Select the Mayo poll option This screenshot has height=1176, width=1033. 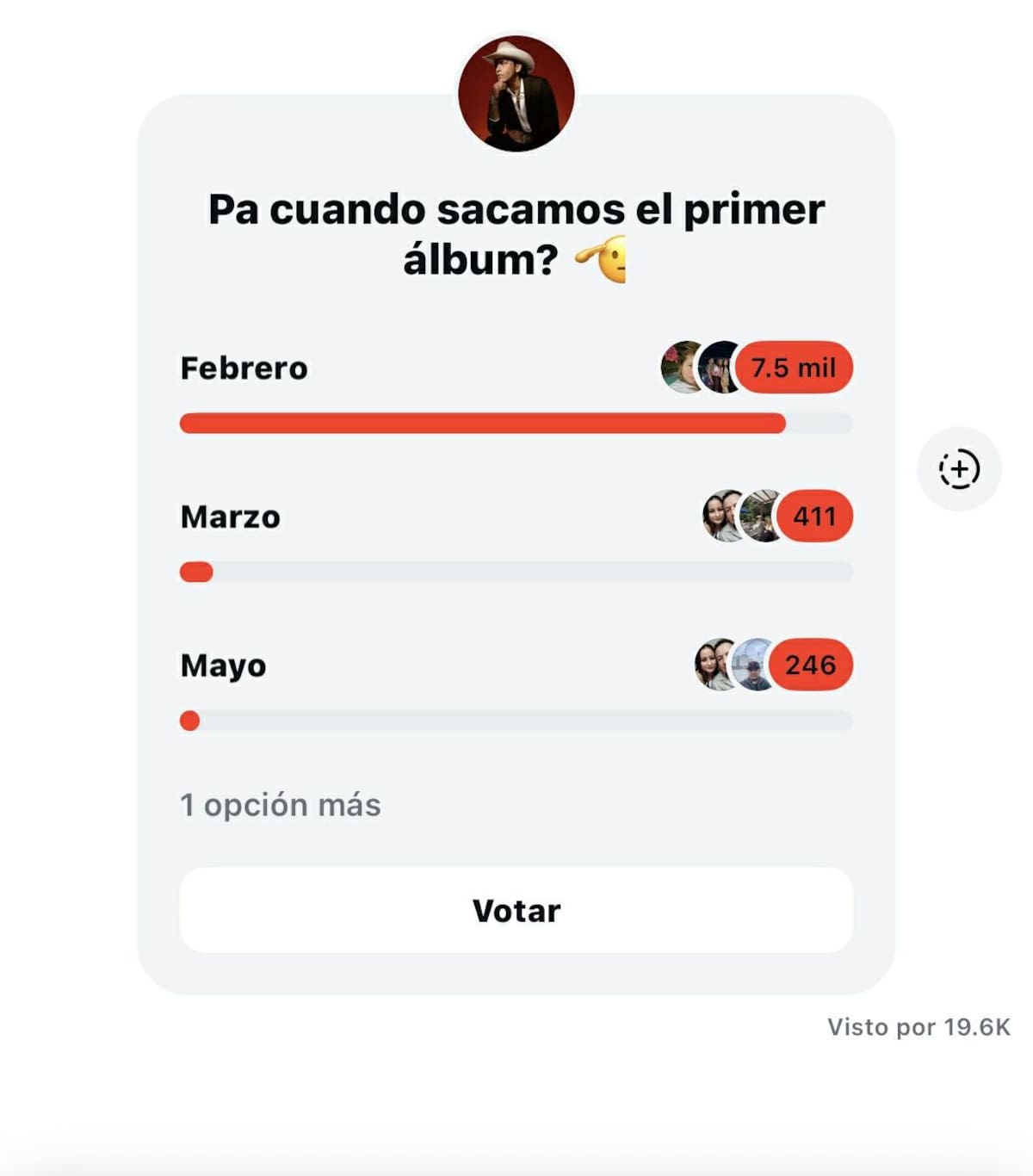[x=221, y=665]
